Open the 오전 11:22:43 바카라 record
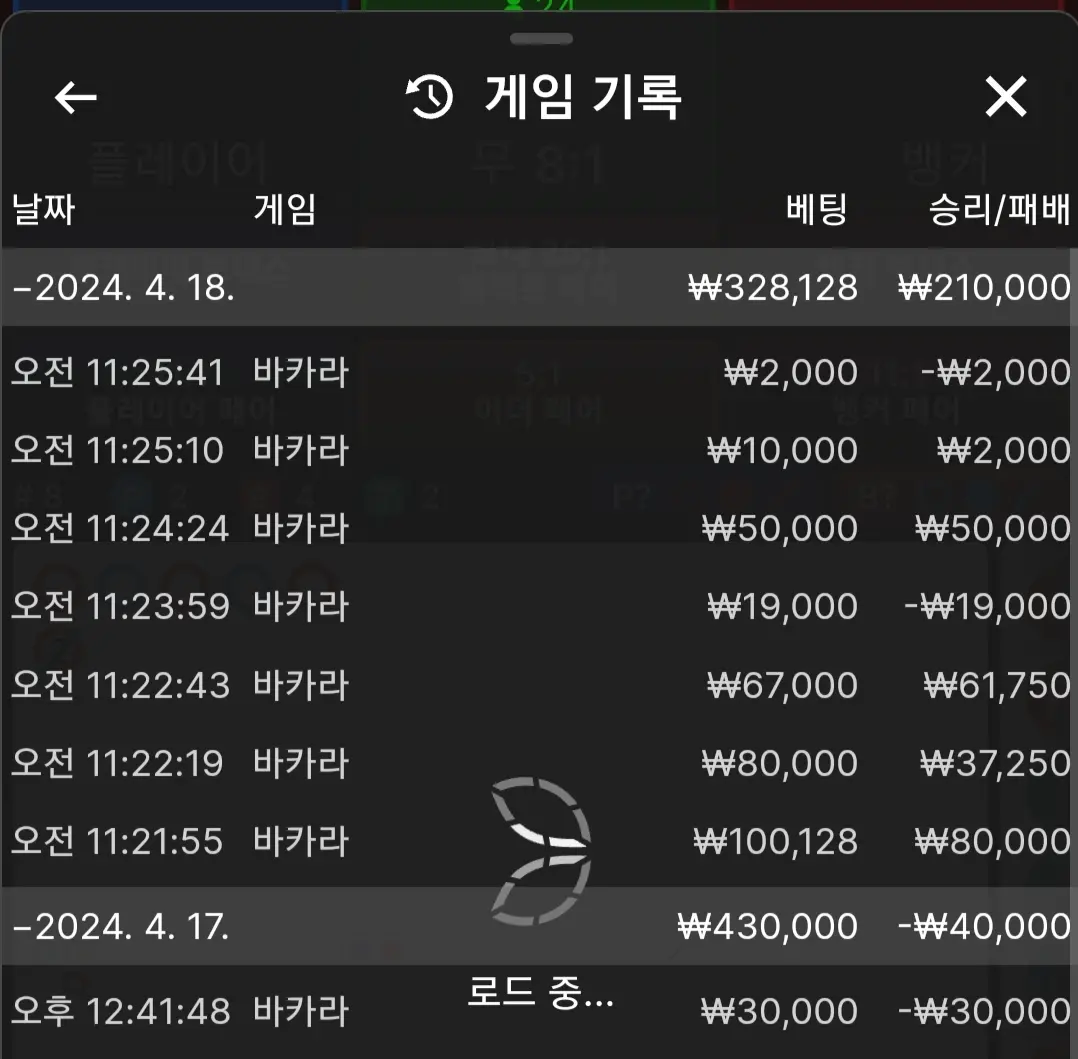 [539, 685]
